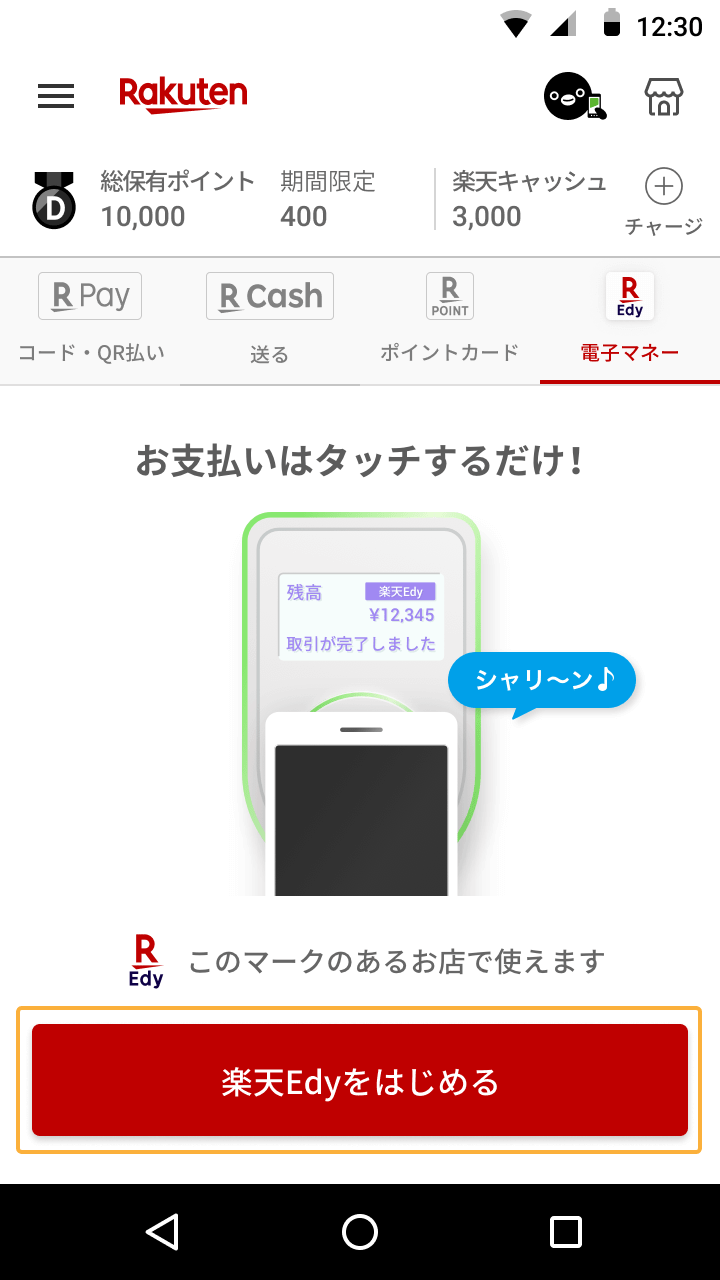Switch to the コード・QR払い tab

(x=91, y=320)
